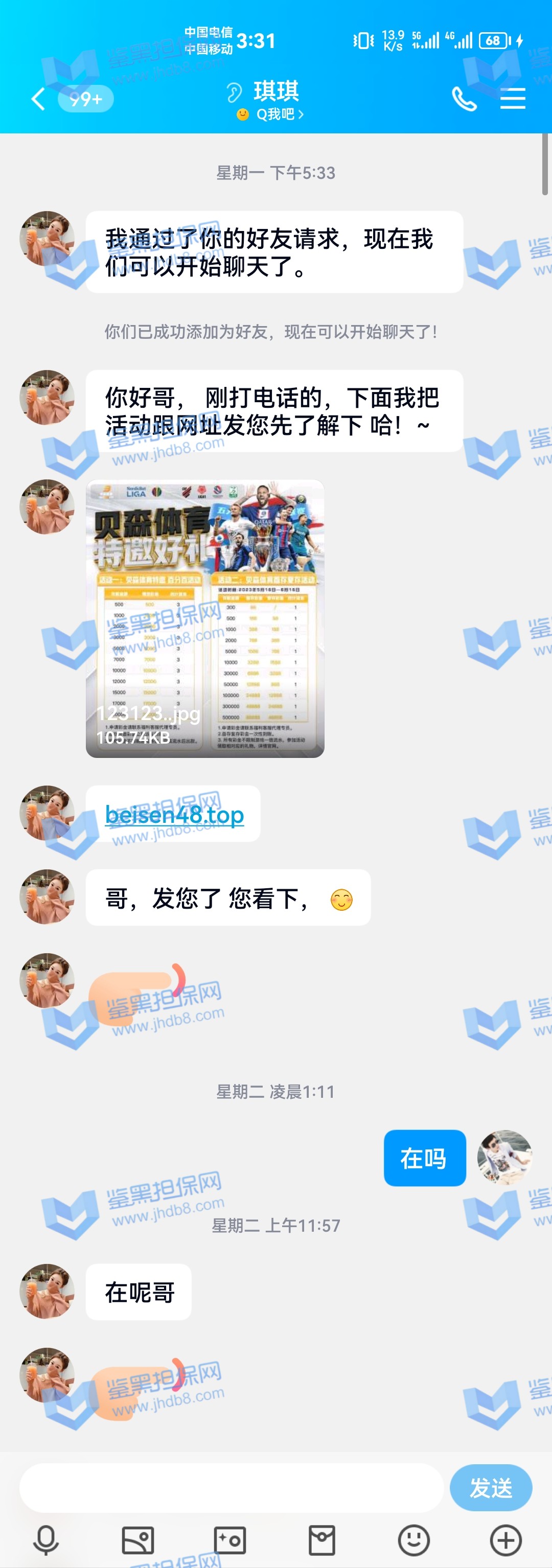The image size is (552, 1568).
Task: Go back to the message list
Action: click(38, 99)
